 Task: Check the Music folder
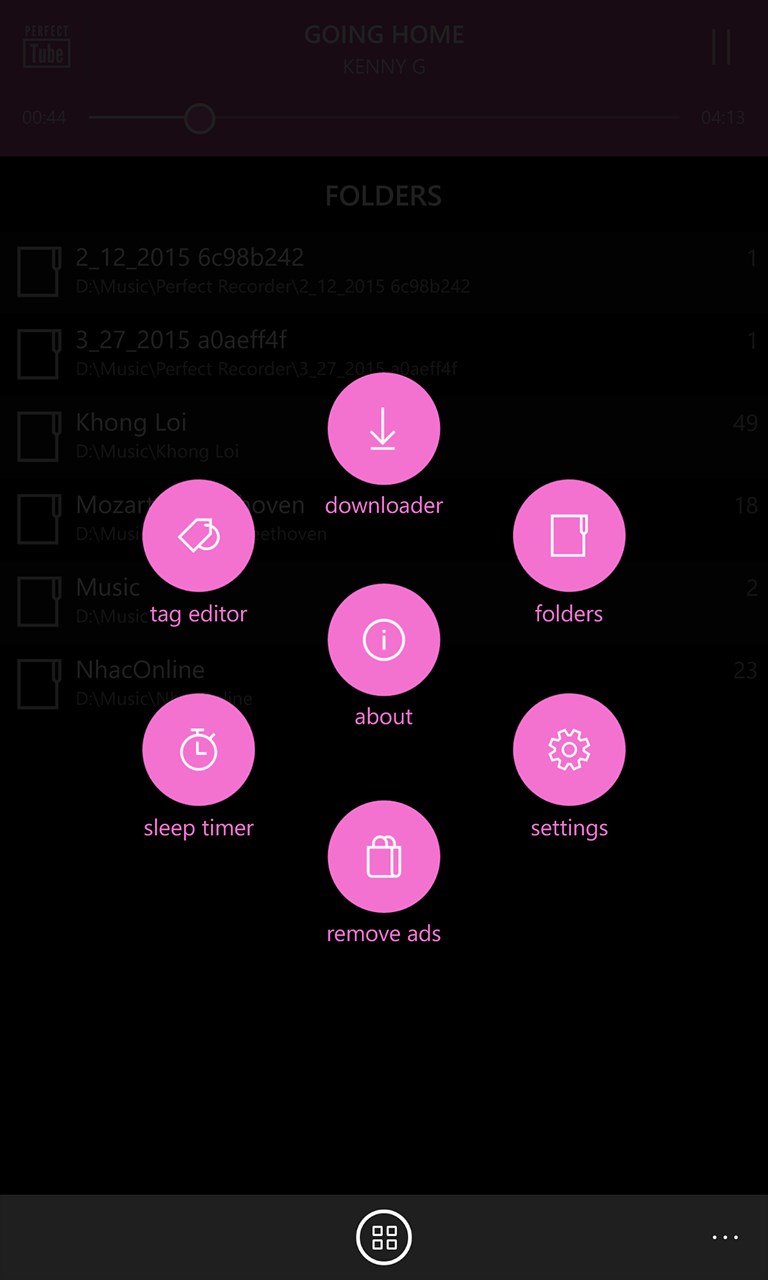point(38,600)
